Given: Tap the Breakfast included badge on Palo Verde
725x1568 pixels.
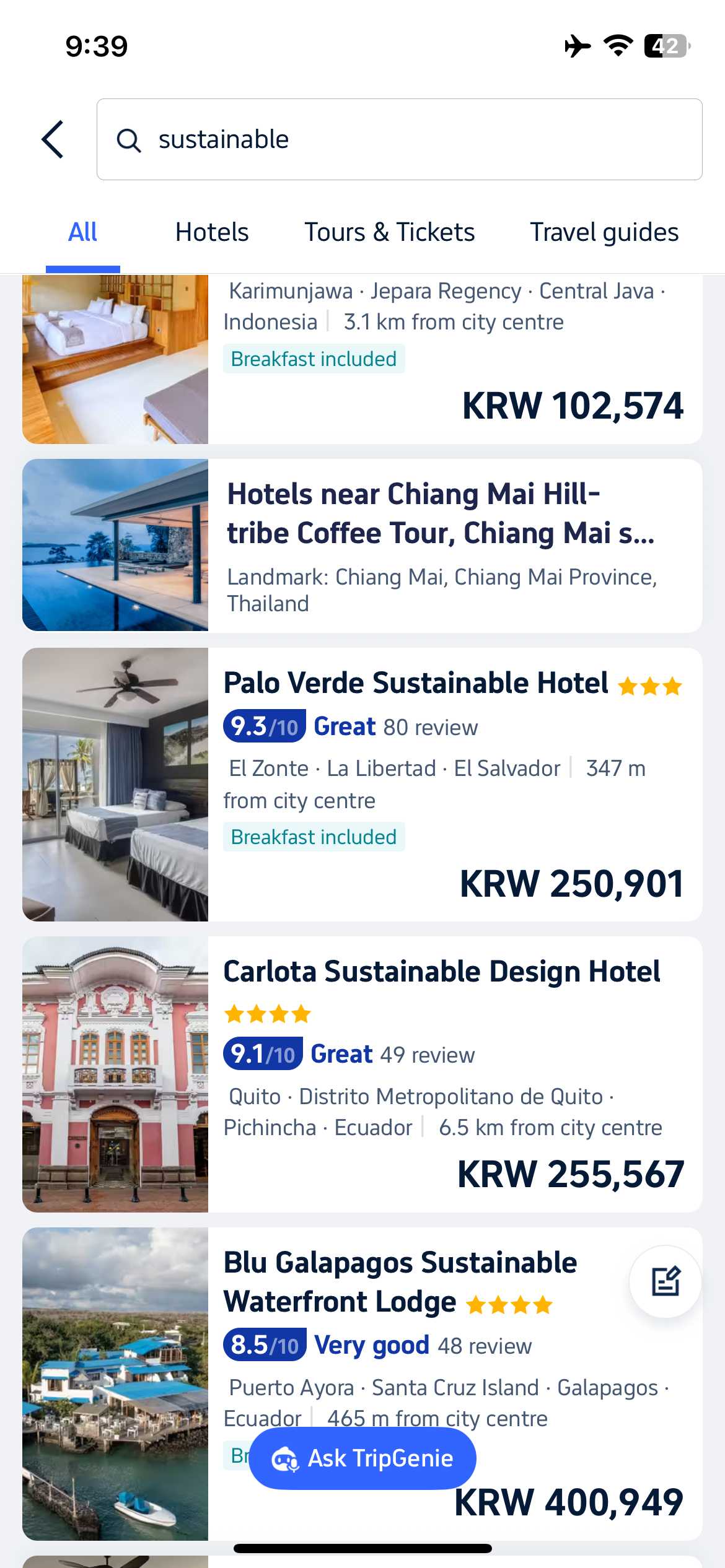Looking at the screenshot, I should (x=314, y=837).
